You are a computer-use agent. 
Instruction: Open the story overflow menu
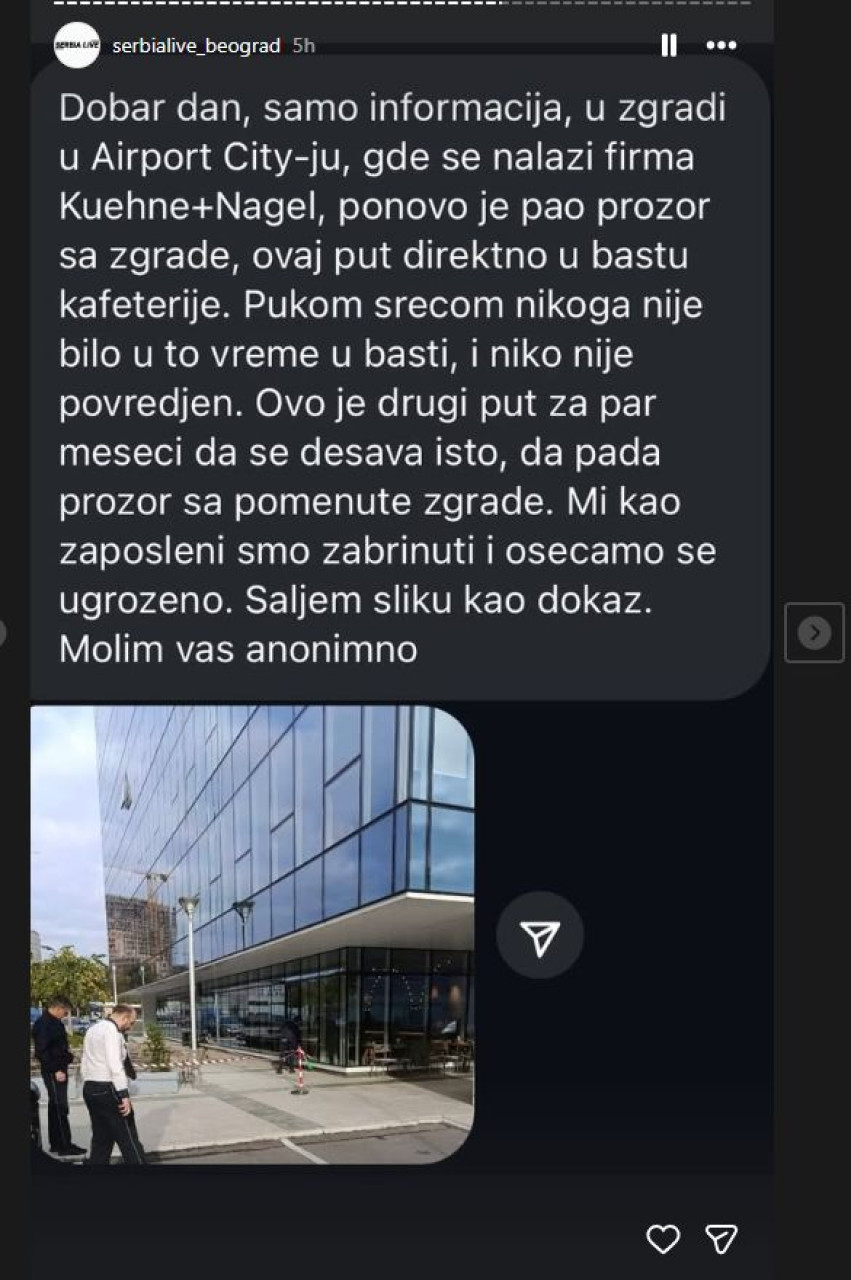pyautogui.click(x=721, y=46)
